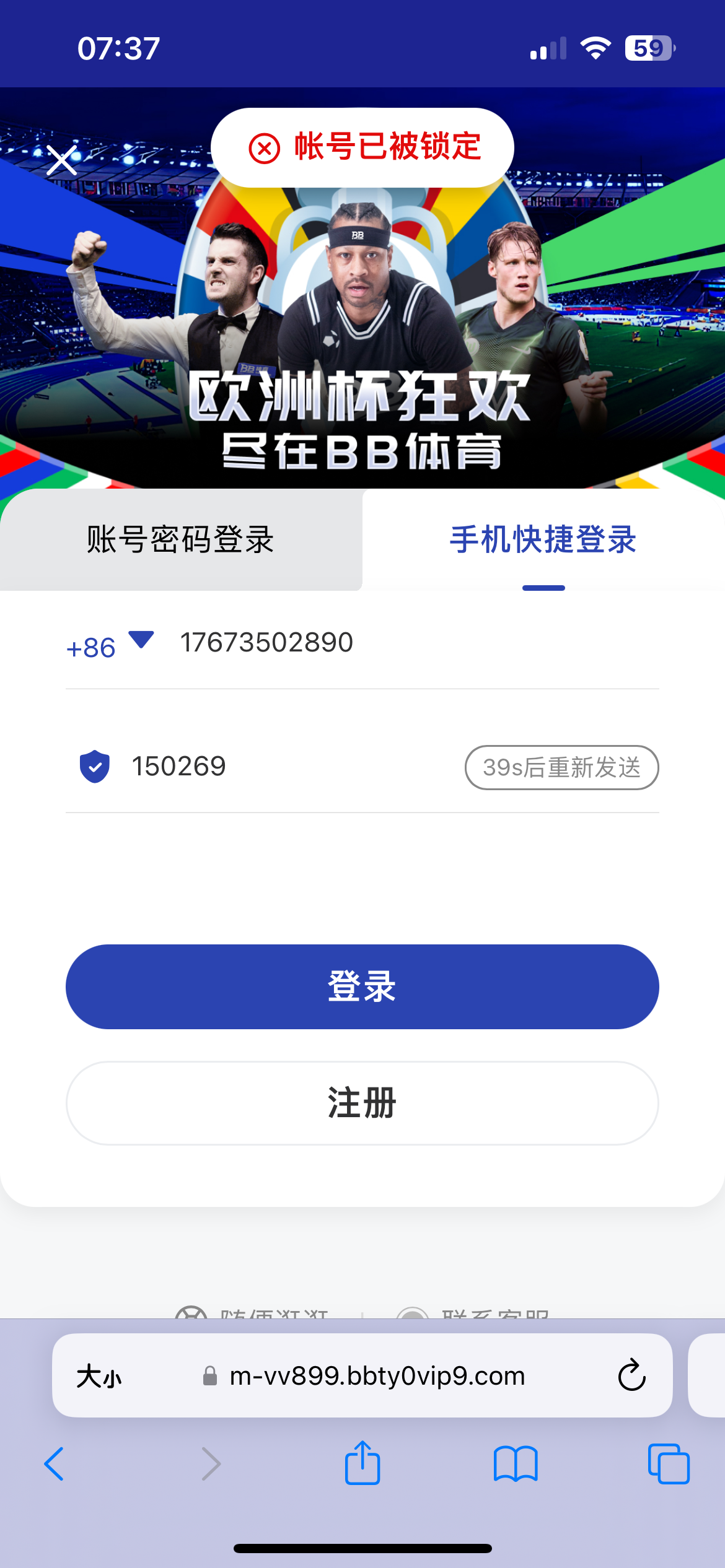Screen dimensions: 725x1568
Task: Open the Safari share sheet
Action: click(x=362, y=1463)
